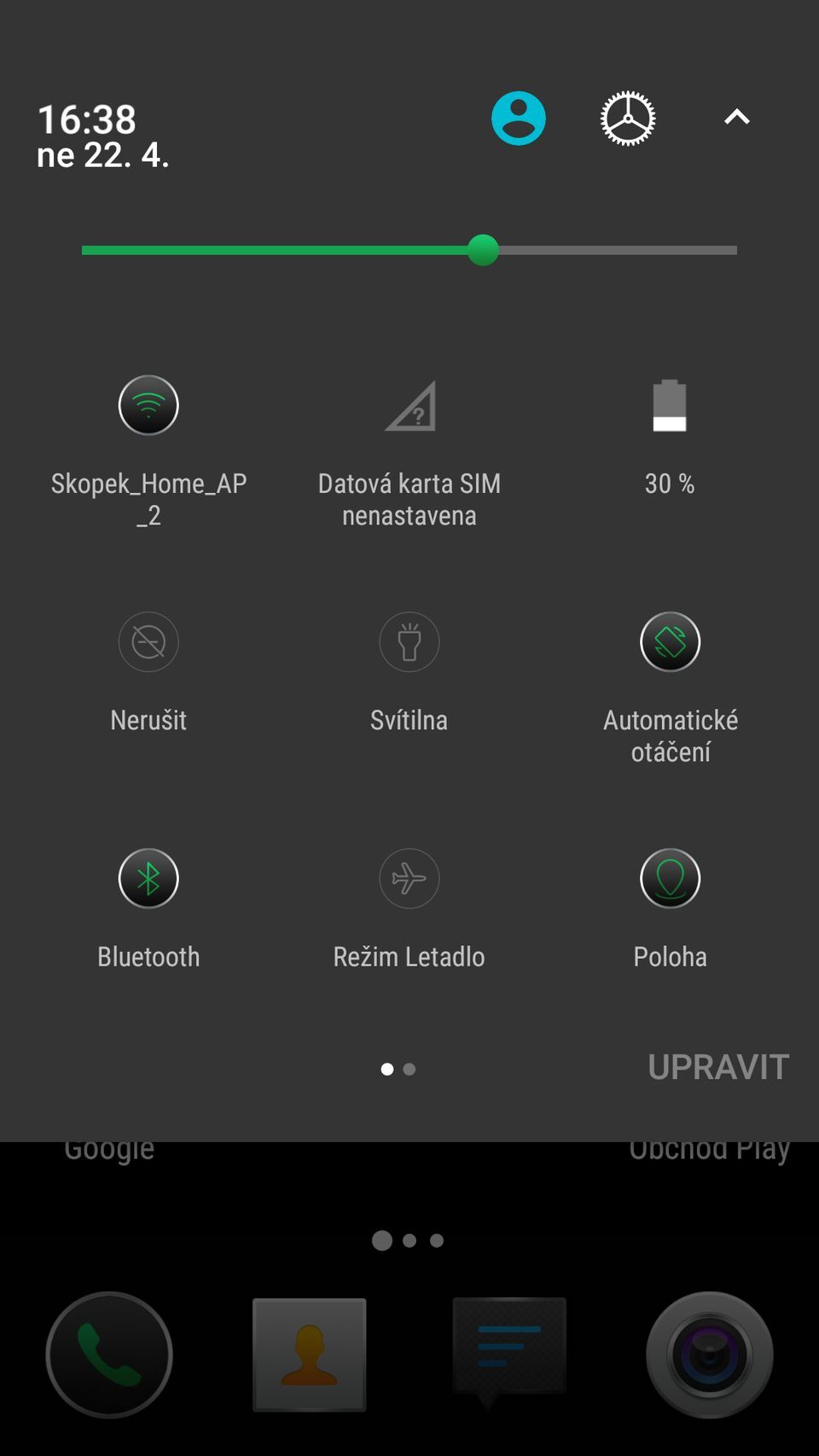This screenshot has height=1456, width=819.
Task: Open system settings via the gear icon
Action: [627, 118]
